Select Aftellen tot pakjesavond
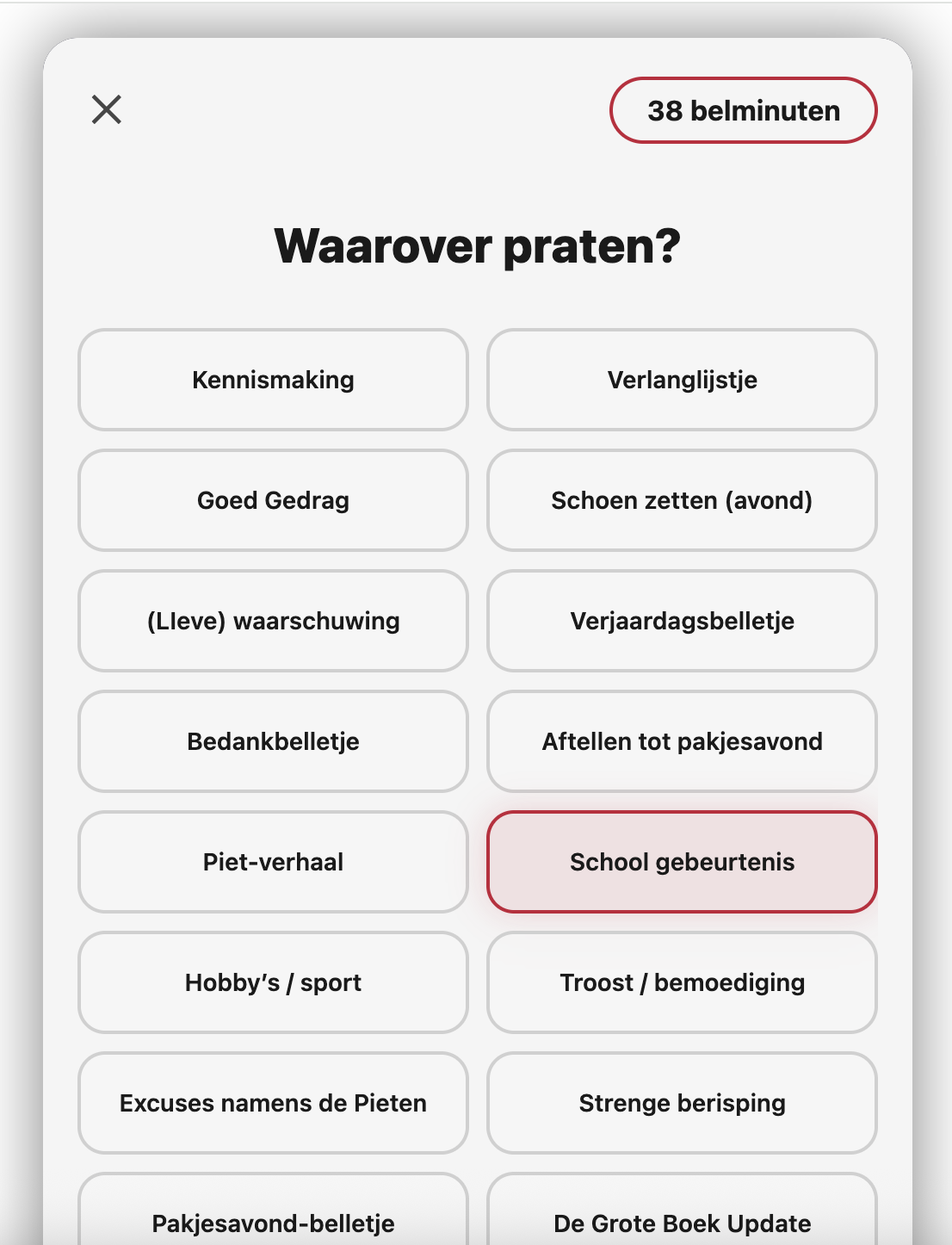Screen dimensions: 952x1245 coord(681,741)
